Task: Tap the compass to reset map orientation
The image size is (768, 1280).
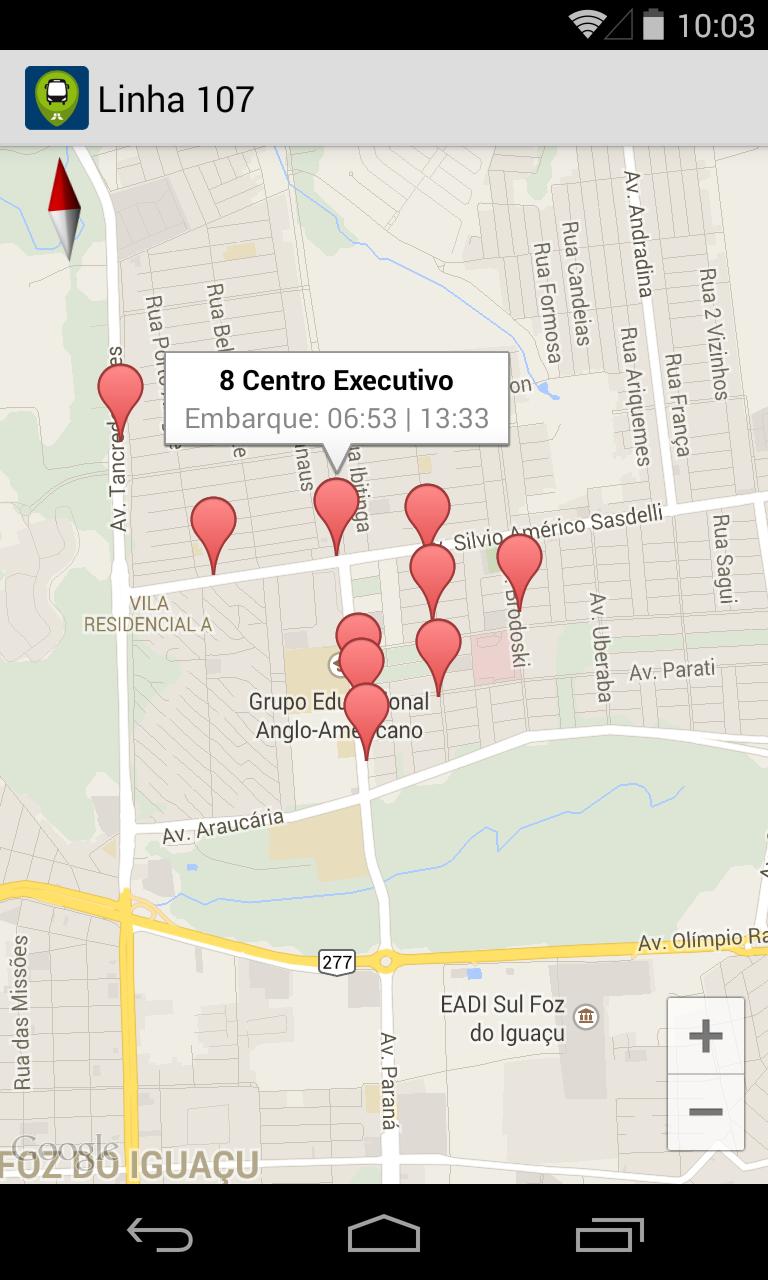Action: tap(64, 208)
